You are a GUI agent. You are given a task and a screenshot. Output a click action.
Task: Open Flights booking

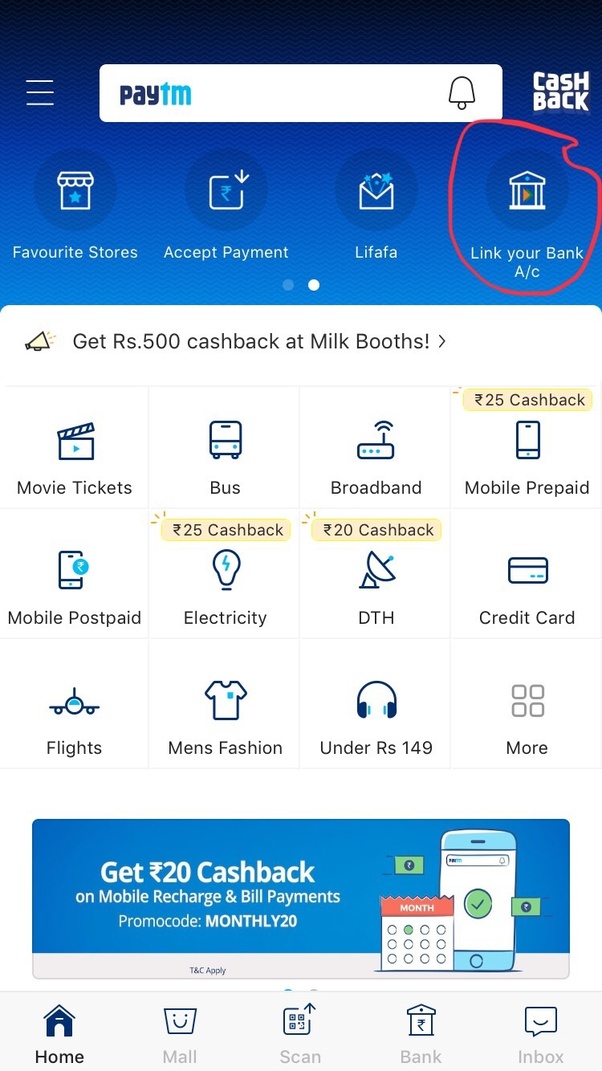pyautogui.click(x=75, y=715)
